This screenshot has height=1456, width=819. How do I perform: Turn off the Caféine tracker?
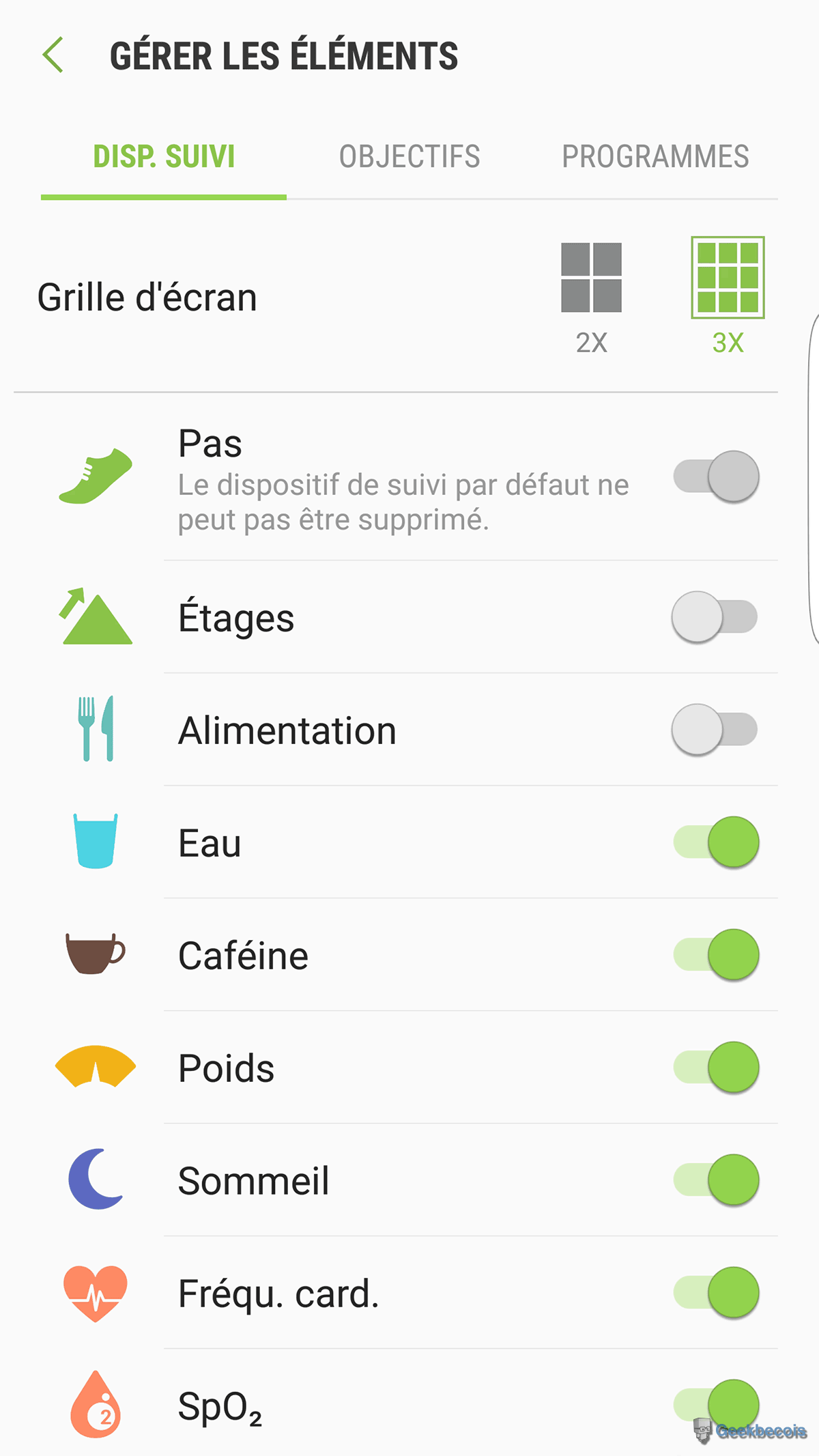pos(716,955)
